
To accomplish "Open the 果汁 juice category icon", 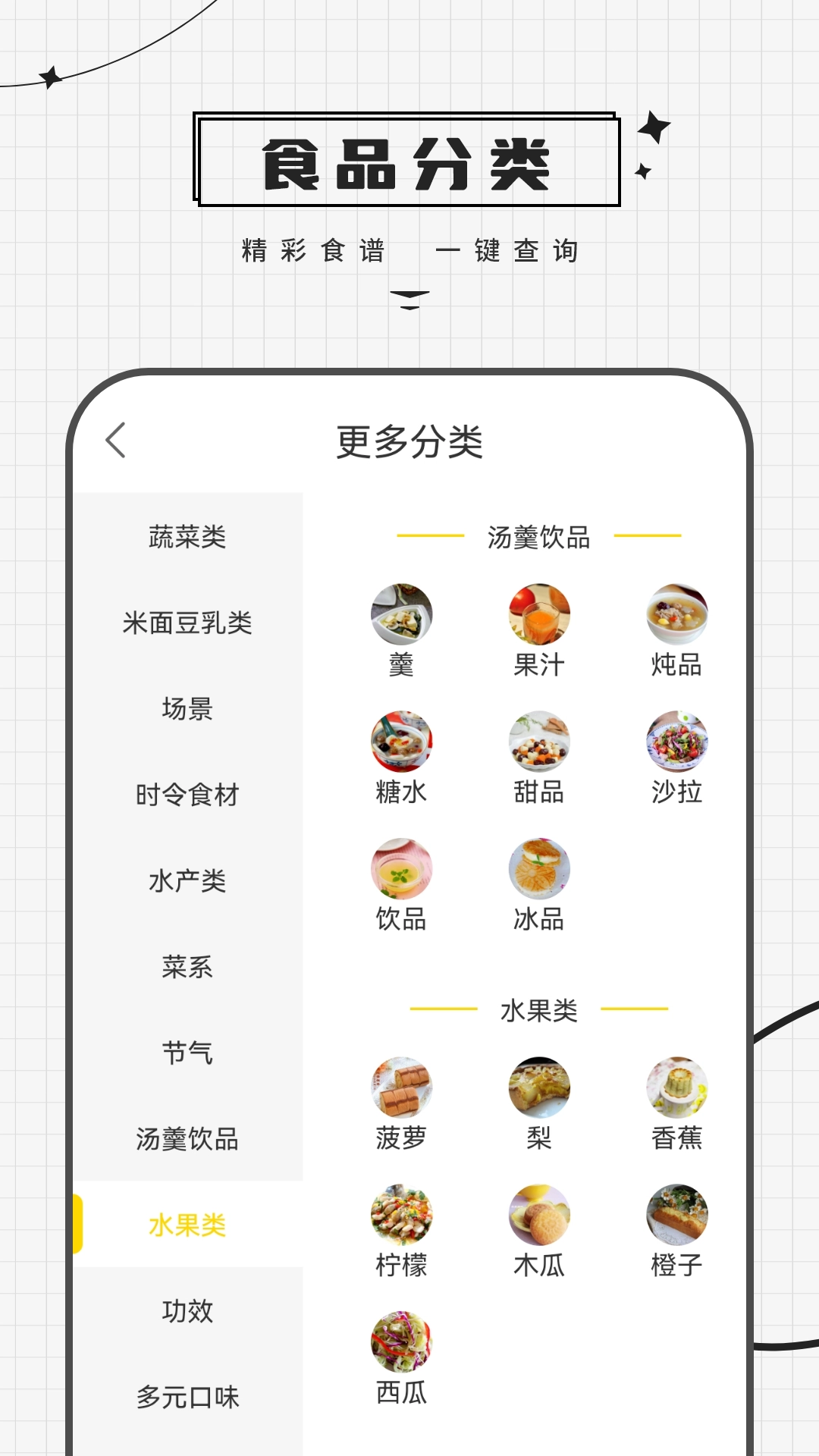I will point(539,616).
